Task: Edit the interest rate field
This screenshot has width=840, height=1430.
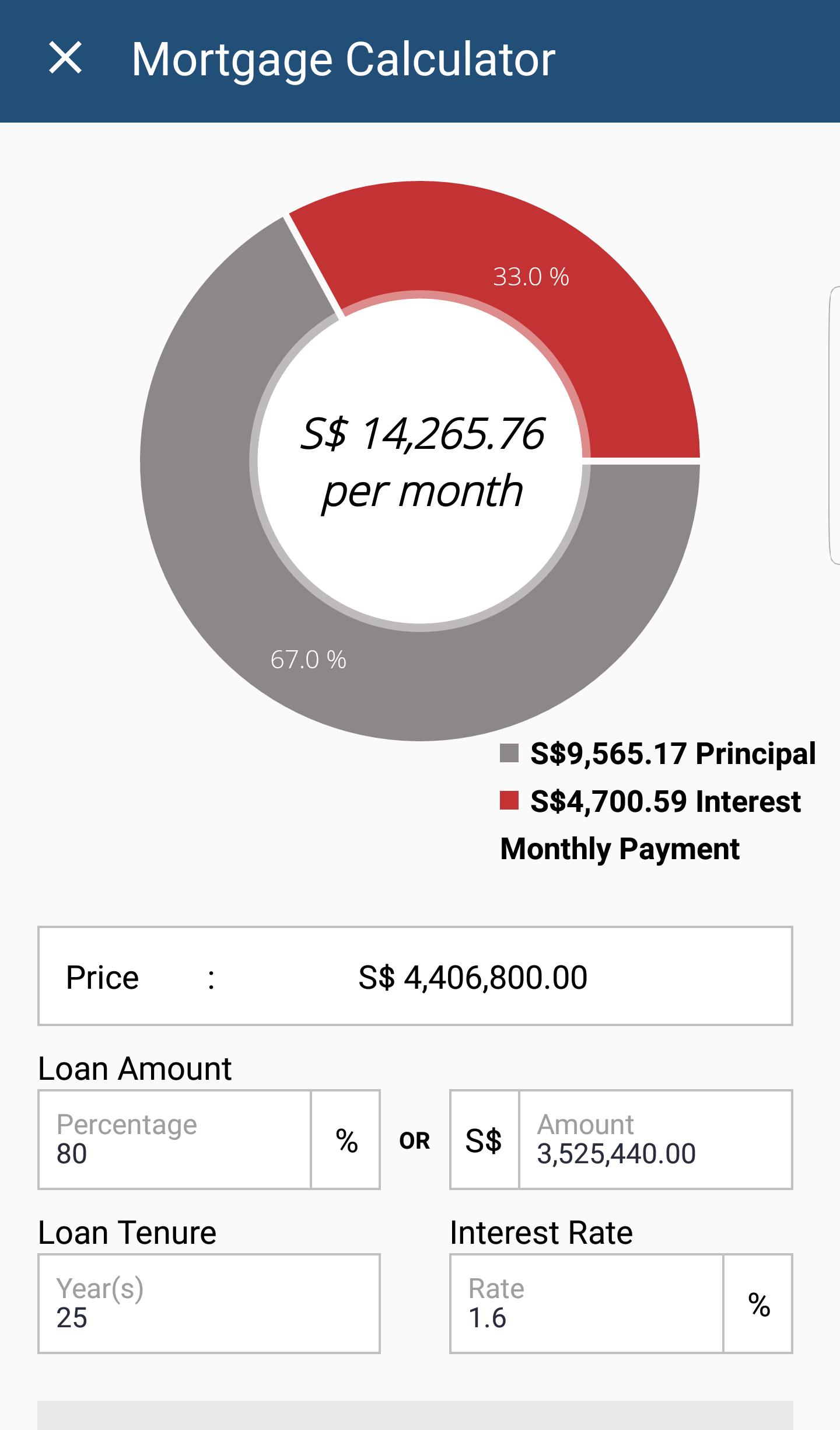Action: pyautogui.click(x=586, y=1303)
